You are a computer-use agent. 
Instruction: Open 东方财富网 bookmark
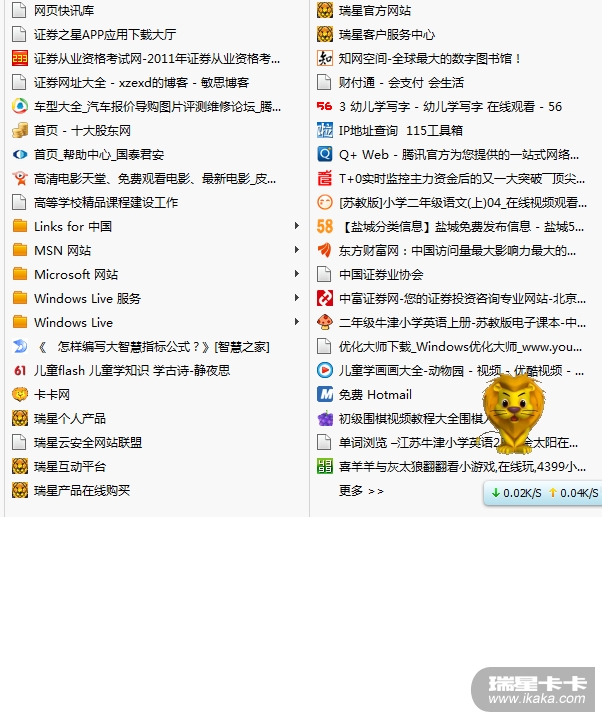456,251
